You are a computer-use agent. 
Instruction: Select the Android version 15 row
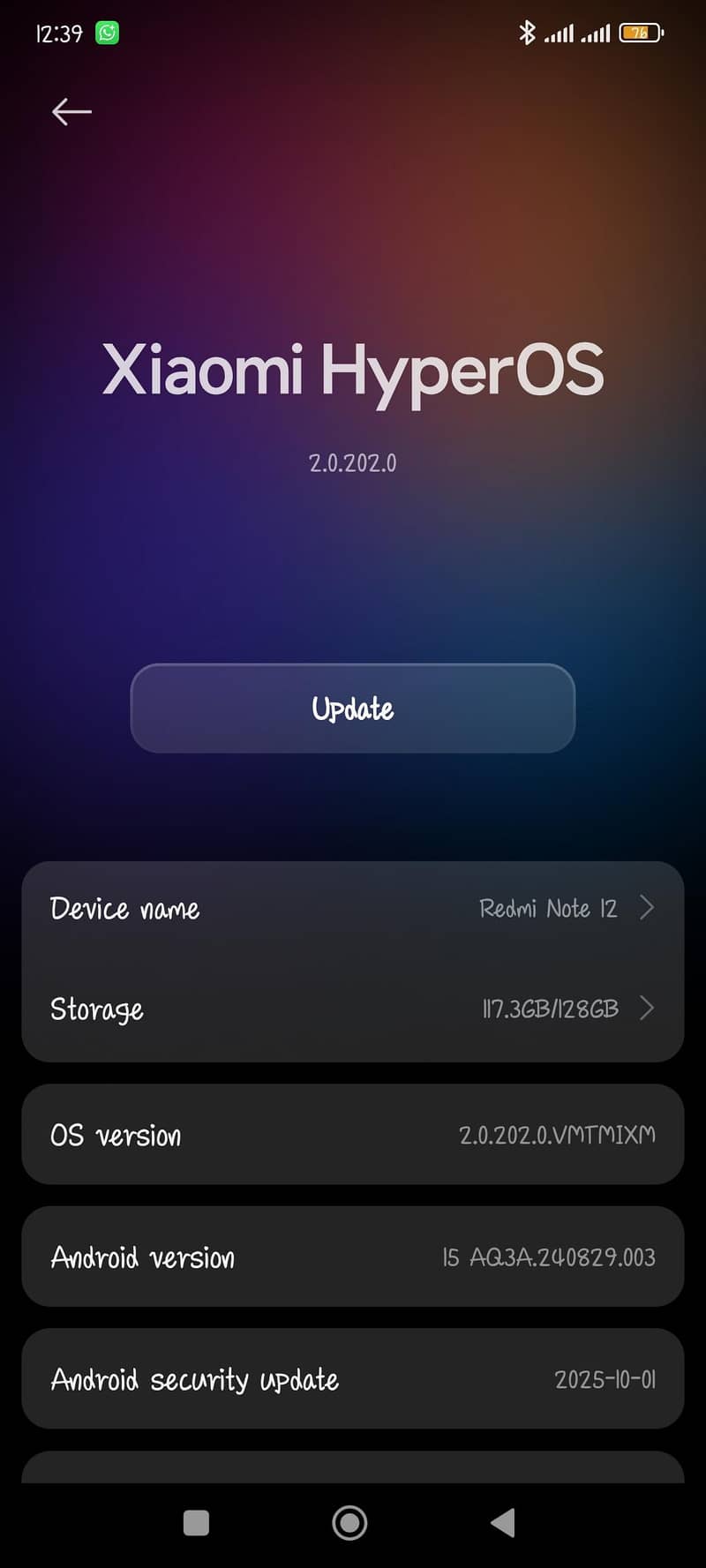pyautogui.click(x=353, y=1257)
